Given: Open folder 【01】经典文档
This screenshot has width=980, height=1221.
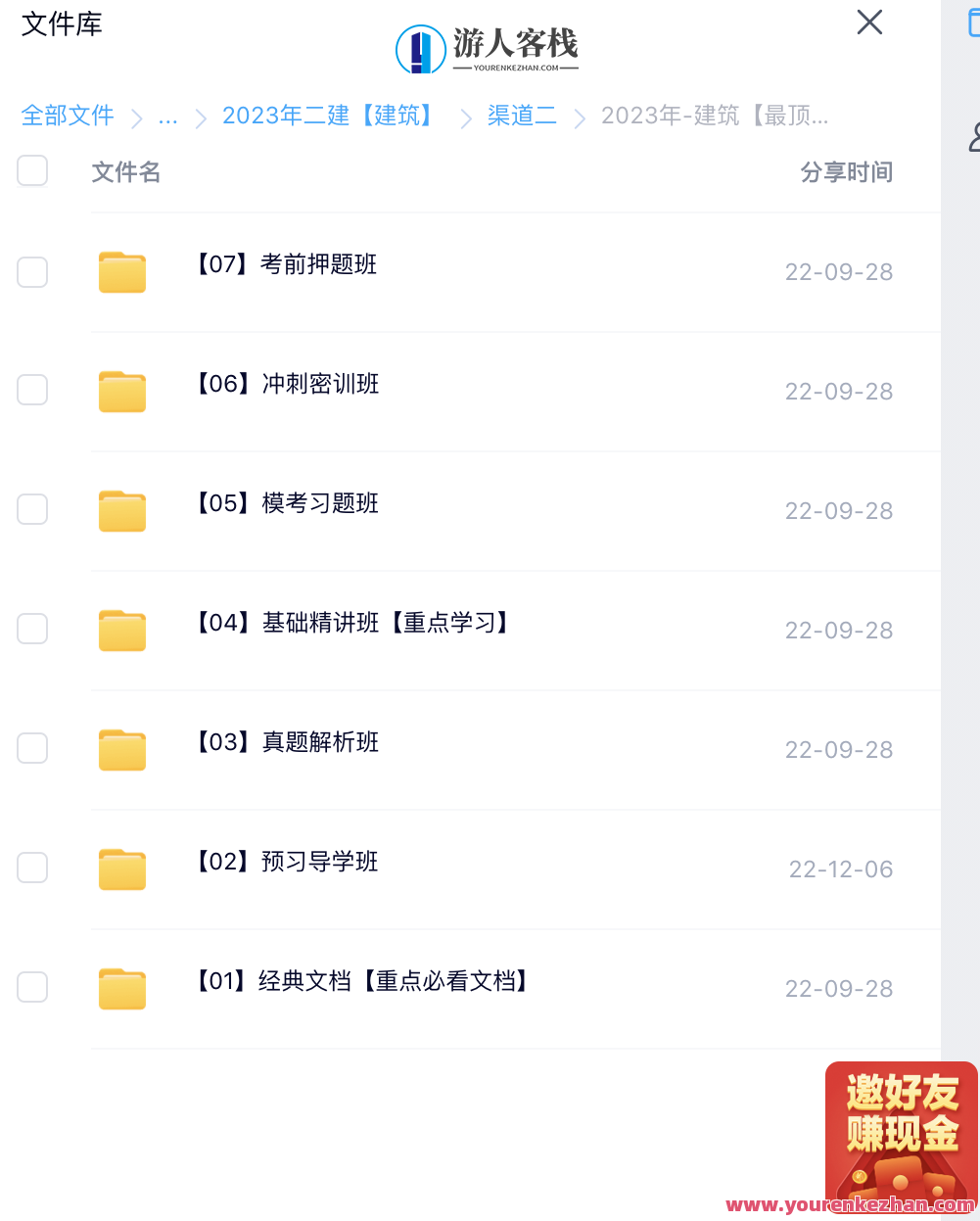Looking at the screenshot, I should 362,981.
